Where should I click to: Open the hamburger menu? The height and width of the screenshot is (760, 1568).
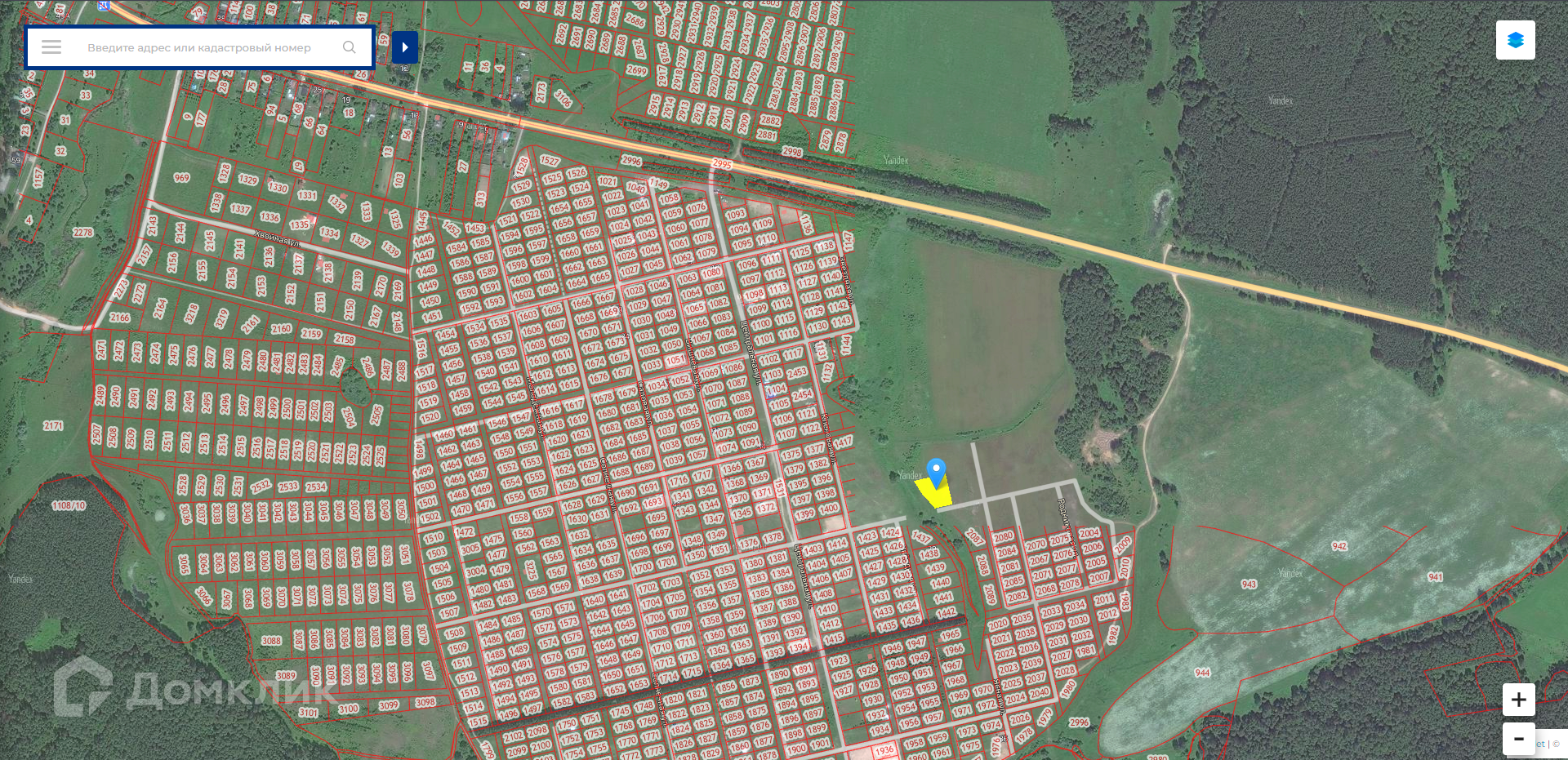click(51, 47)
